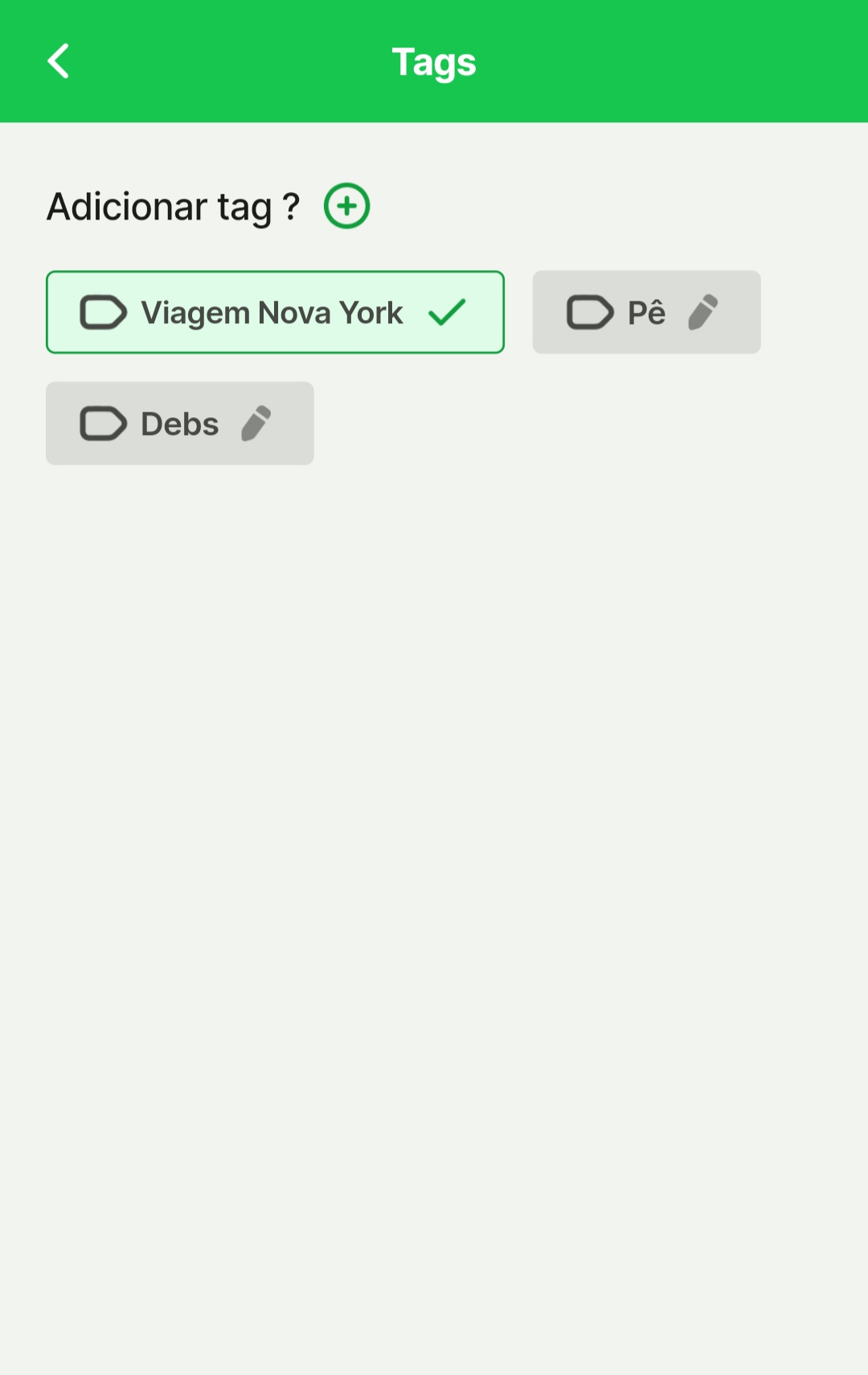Viewport: 868px width, 1375px height.
Task: Toggle selection of the Pê chip
Action: (646, 312)
